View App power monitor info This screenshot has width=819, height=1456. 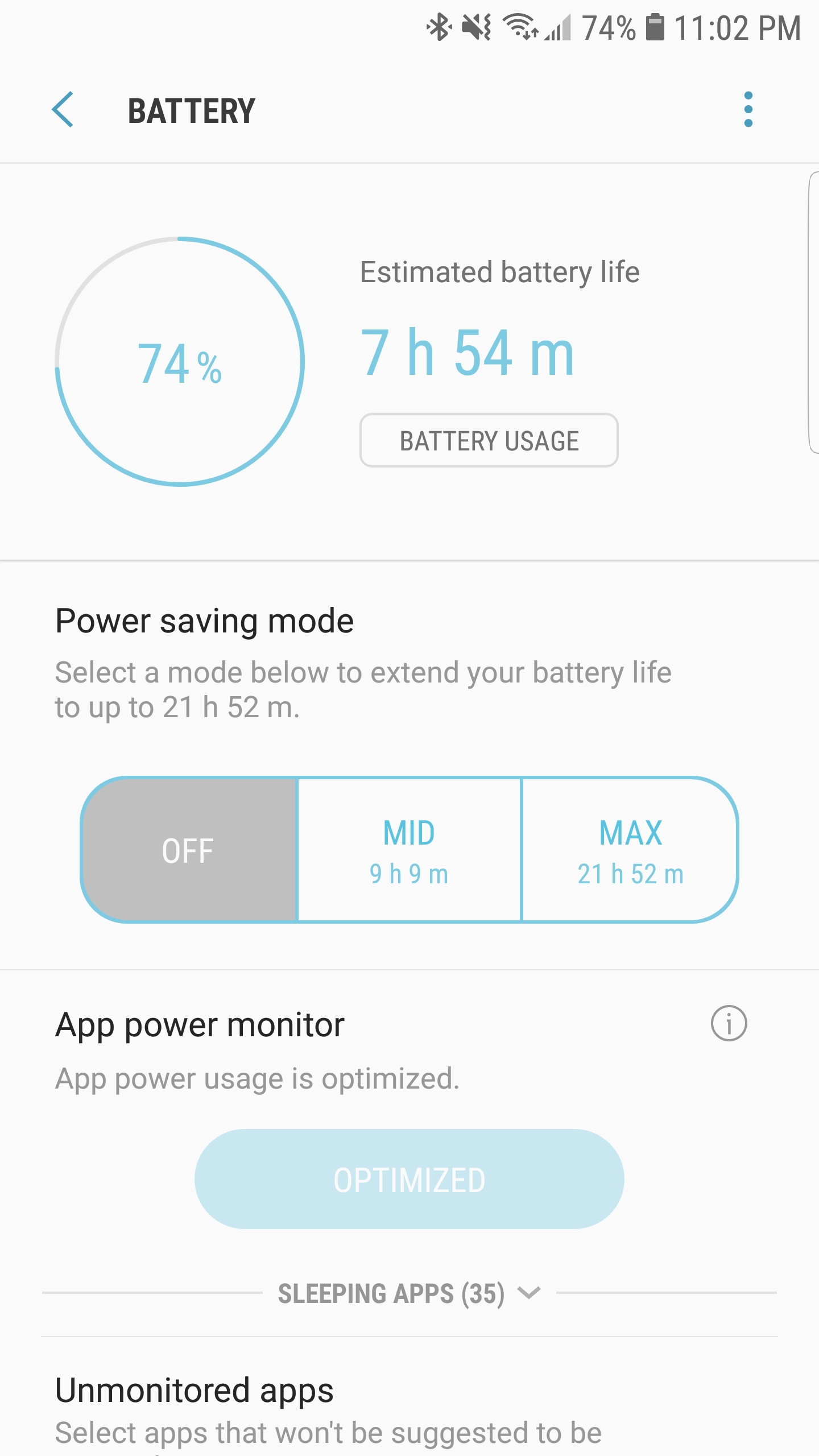click(729, 1024)
